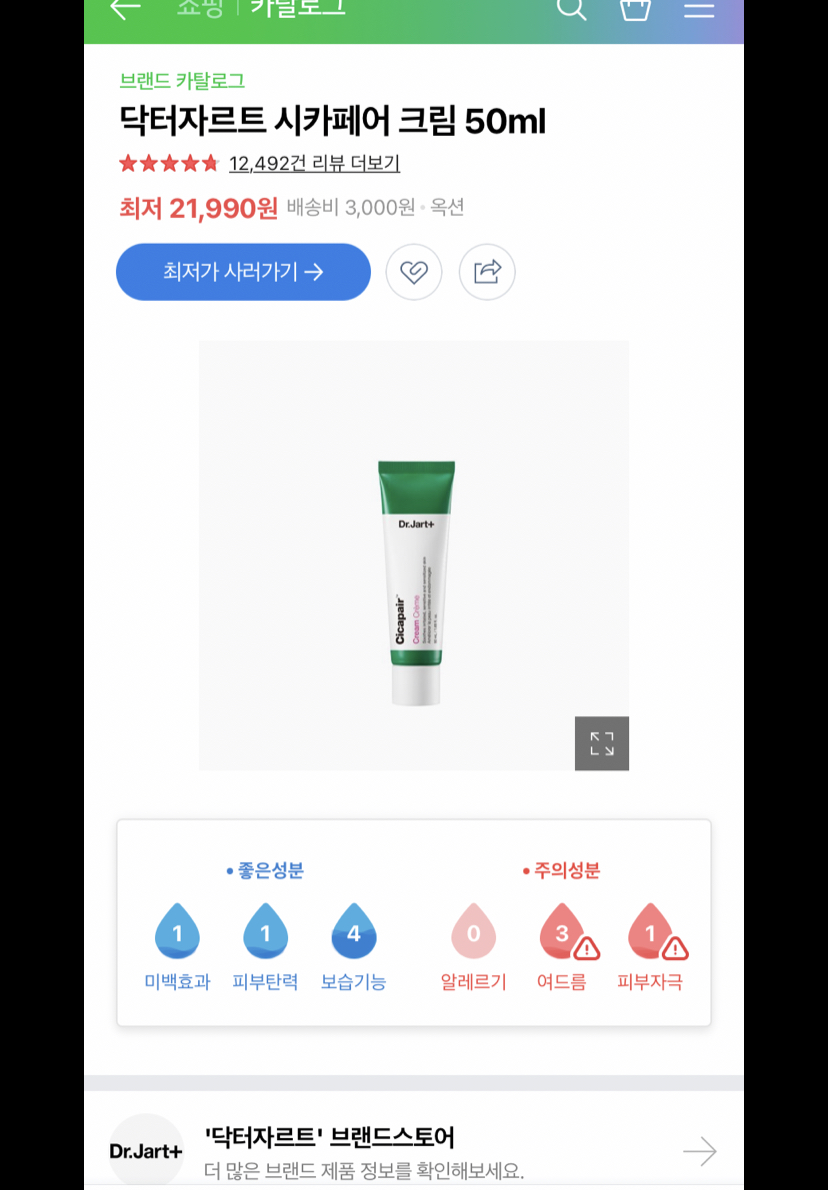
Task: Open the search magnifier icon
Action: tap(570, 9)
